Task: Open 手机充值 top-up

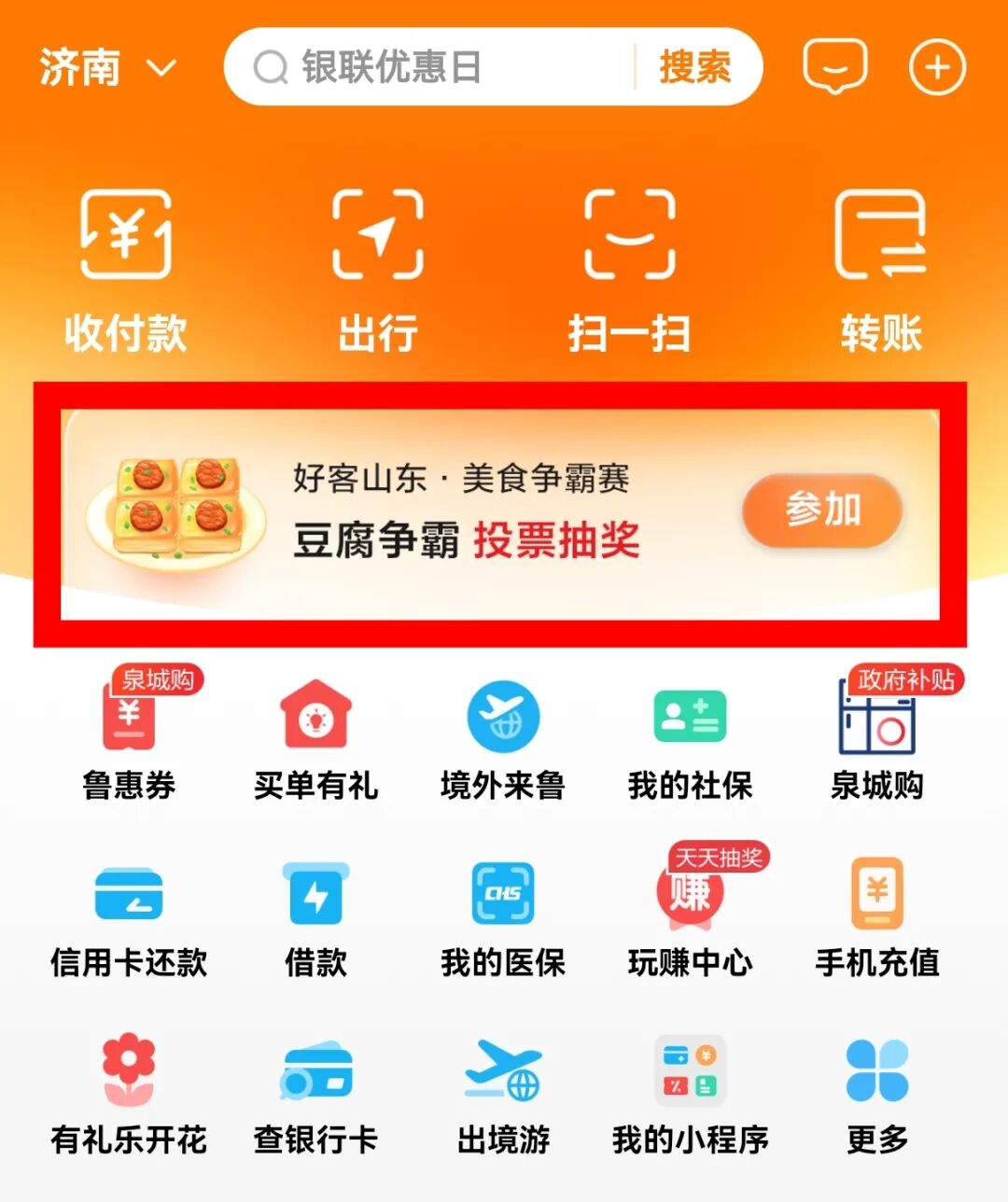Action: click(x=877, y=917)
